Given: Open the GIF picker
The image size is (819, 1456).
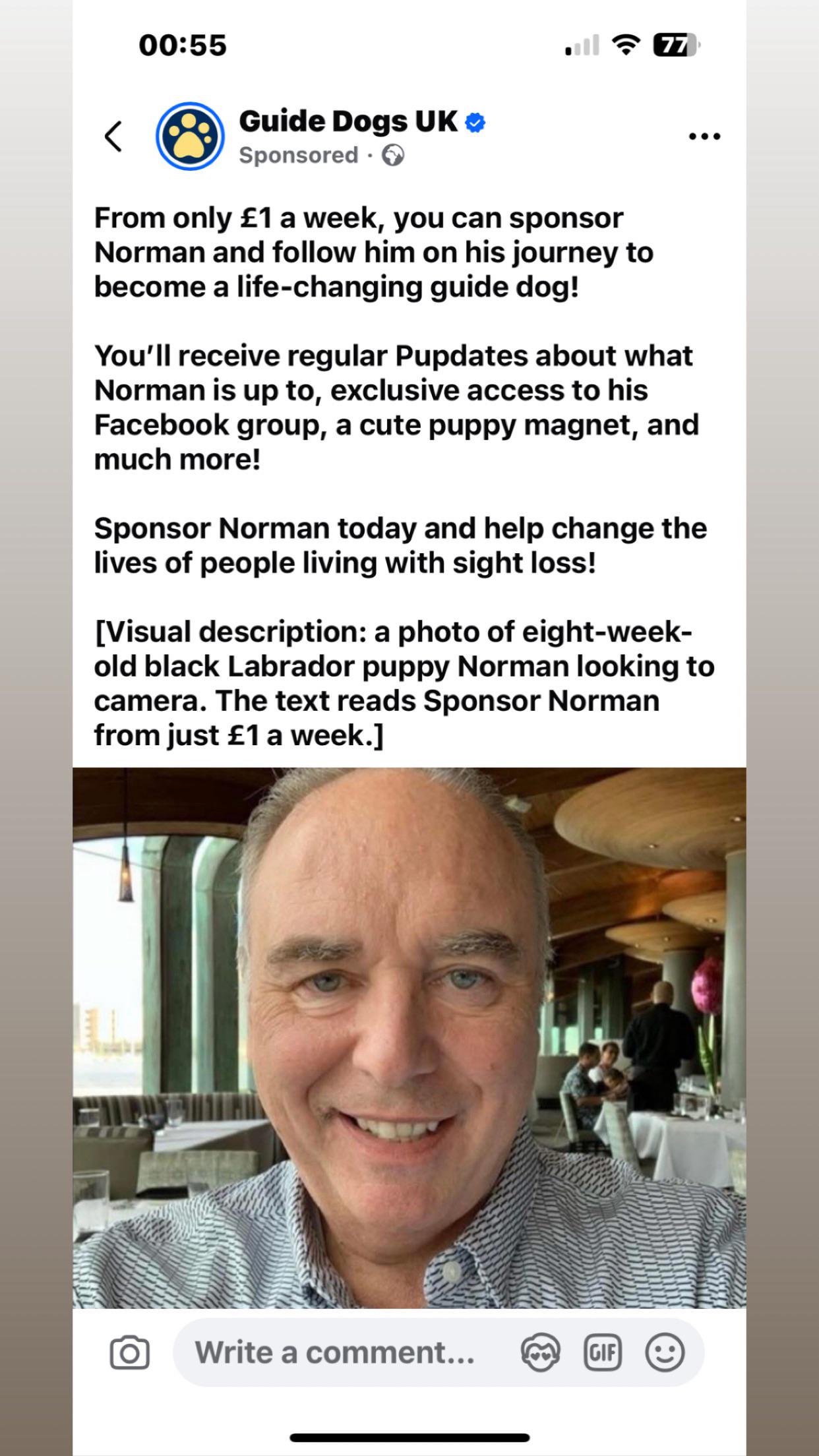Looking at the screenshot, I should coord(603,1353).
